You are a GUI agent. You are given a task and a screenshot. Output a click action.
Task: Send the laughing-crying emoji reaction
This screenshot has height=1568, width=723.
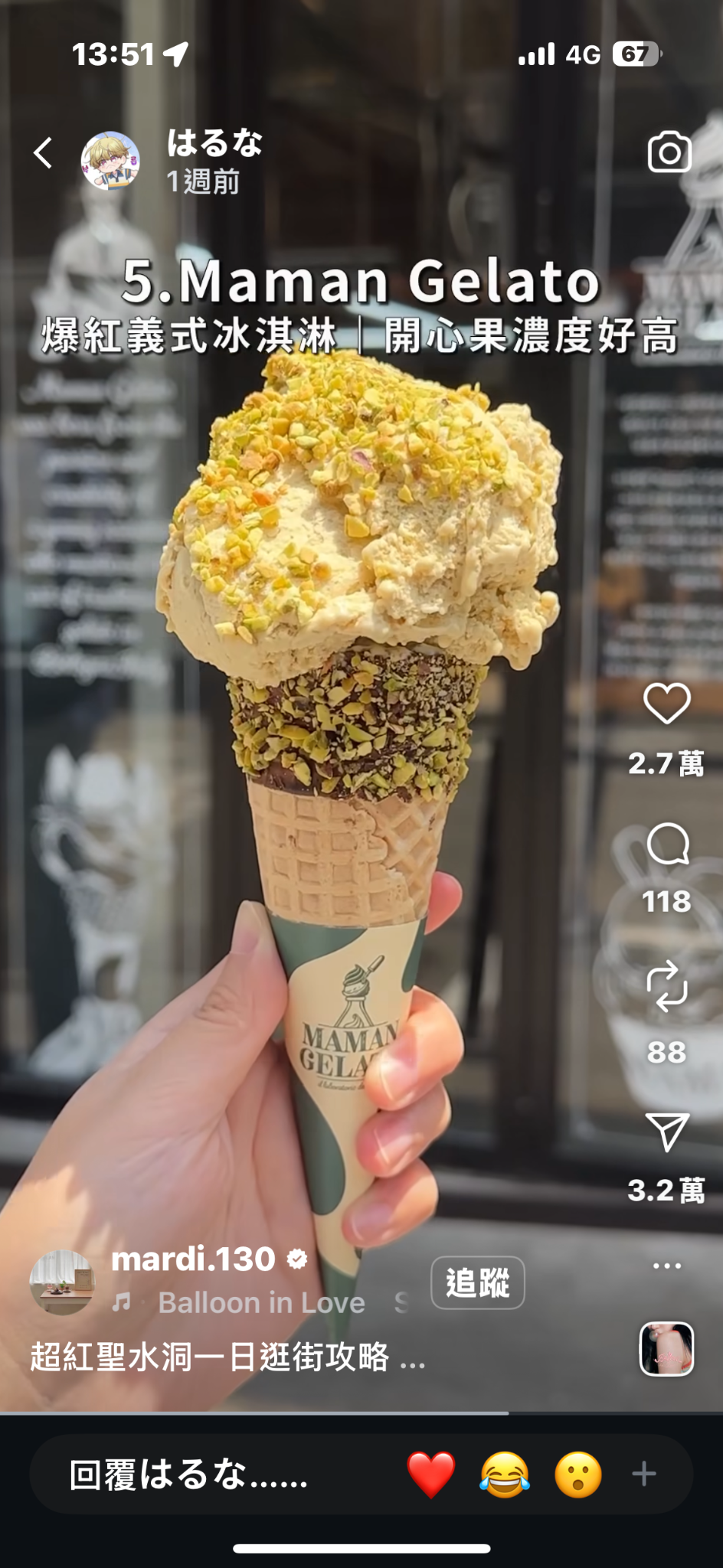point(505,1474)
